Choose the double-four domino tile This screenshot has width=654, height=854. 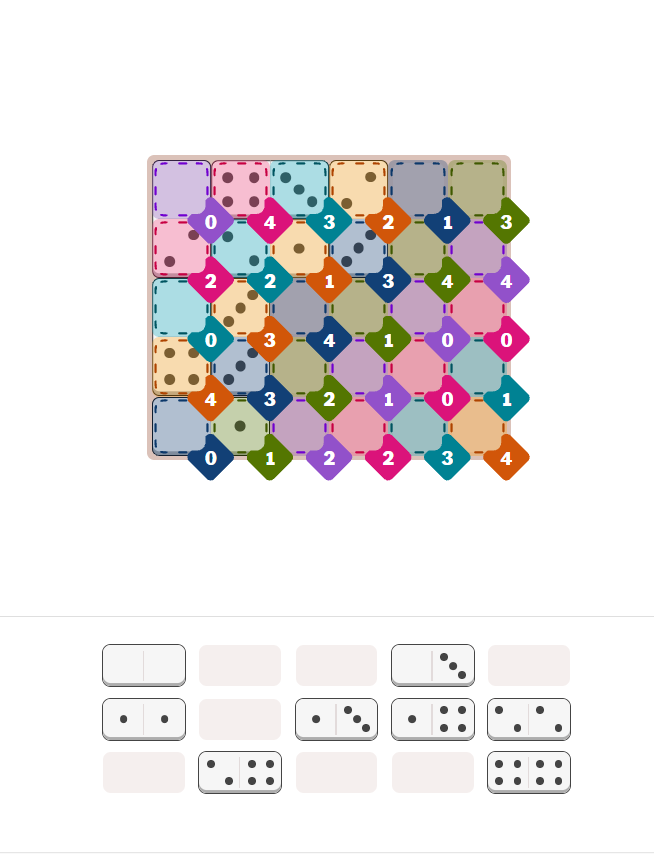pos(528,772)
